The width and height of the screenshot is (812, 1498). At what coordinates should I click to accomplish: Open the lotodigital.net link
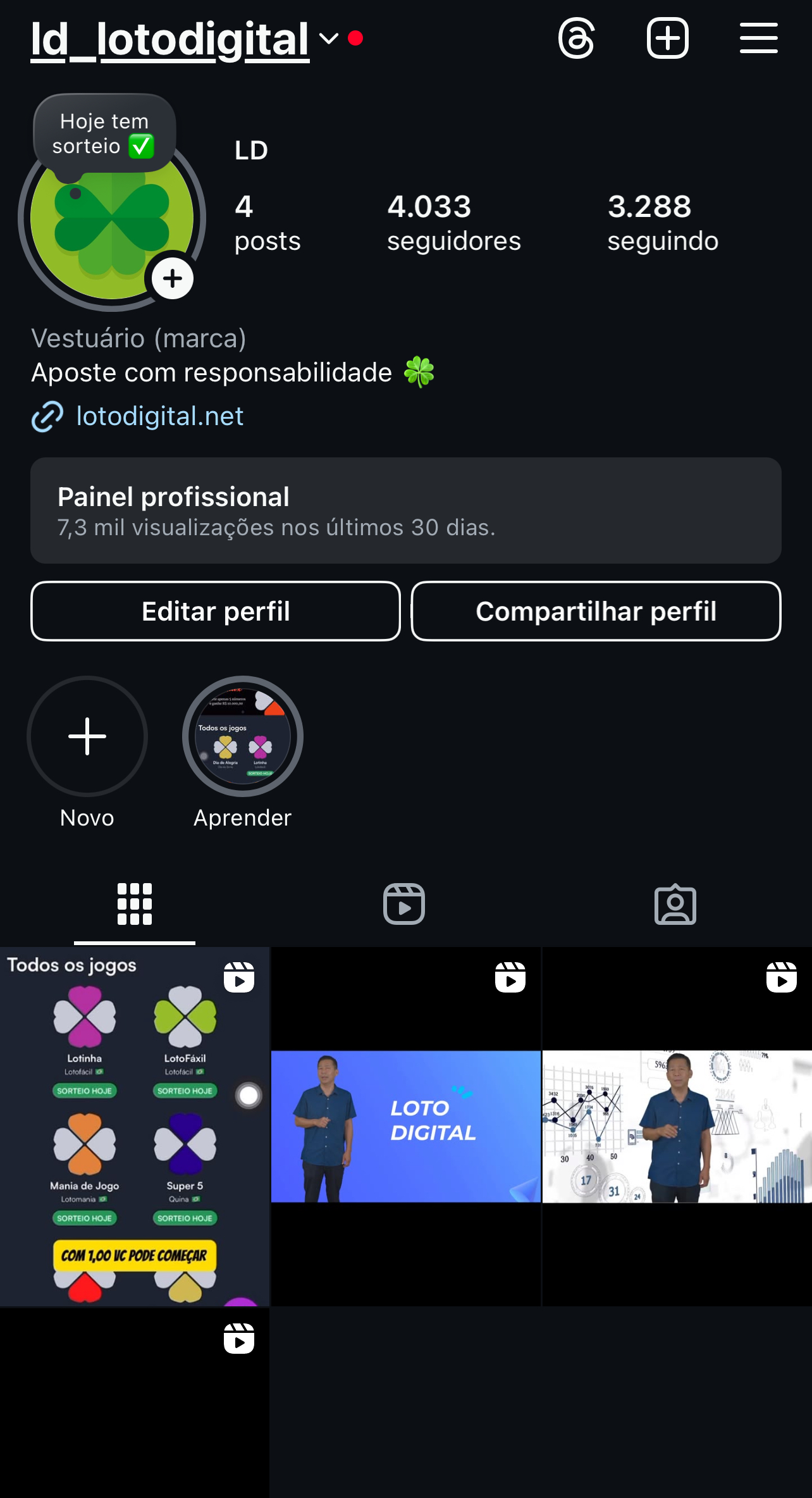click(x=159, y=416)
